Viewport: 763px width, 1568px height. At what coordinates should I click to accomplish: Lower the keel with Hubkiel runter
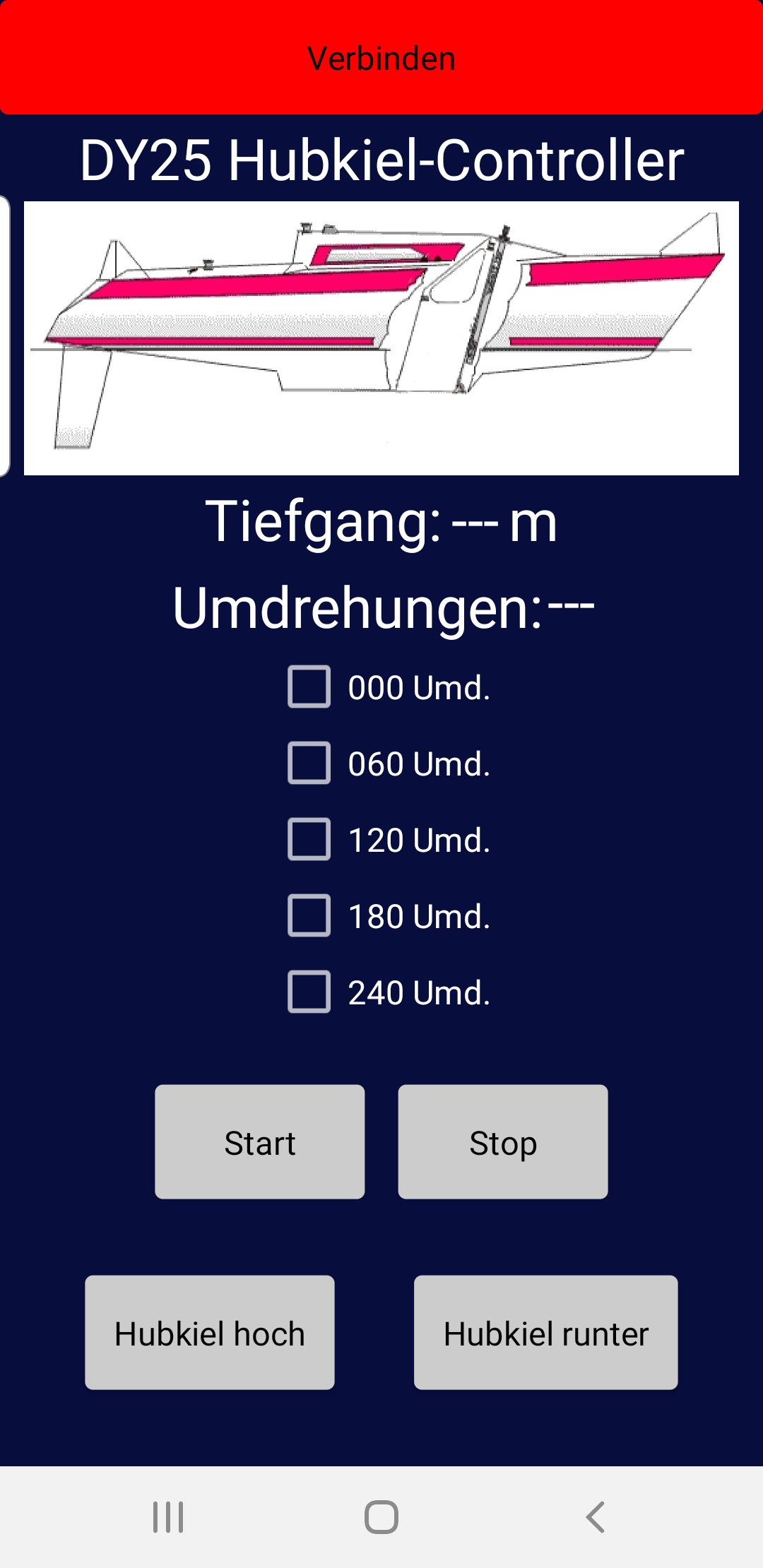coord(546,1333)
